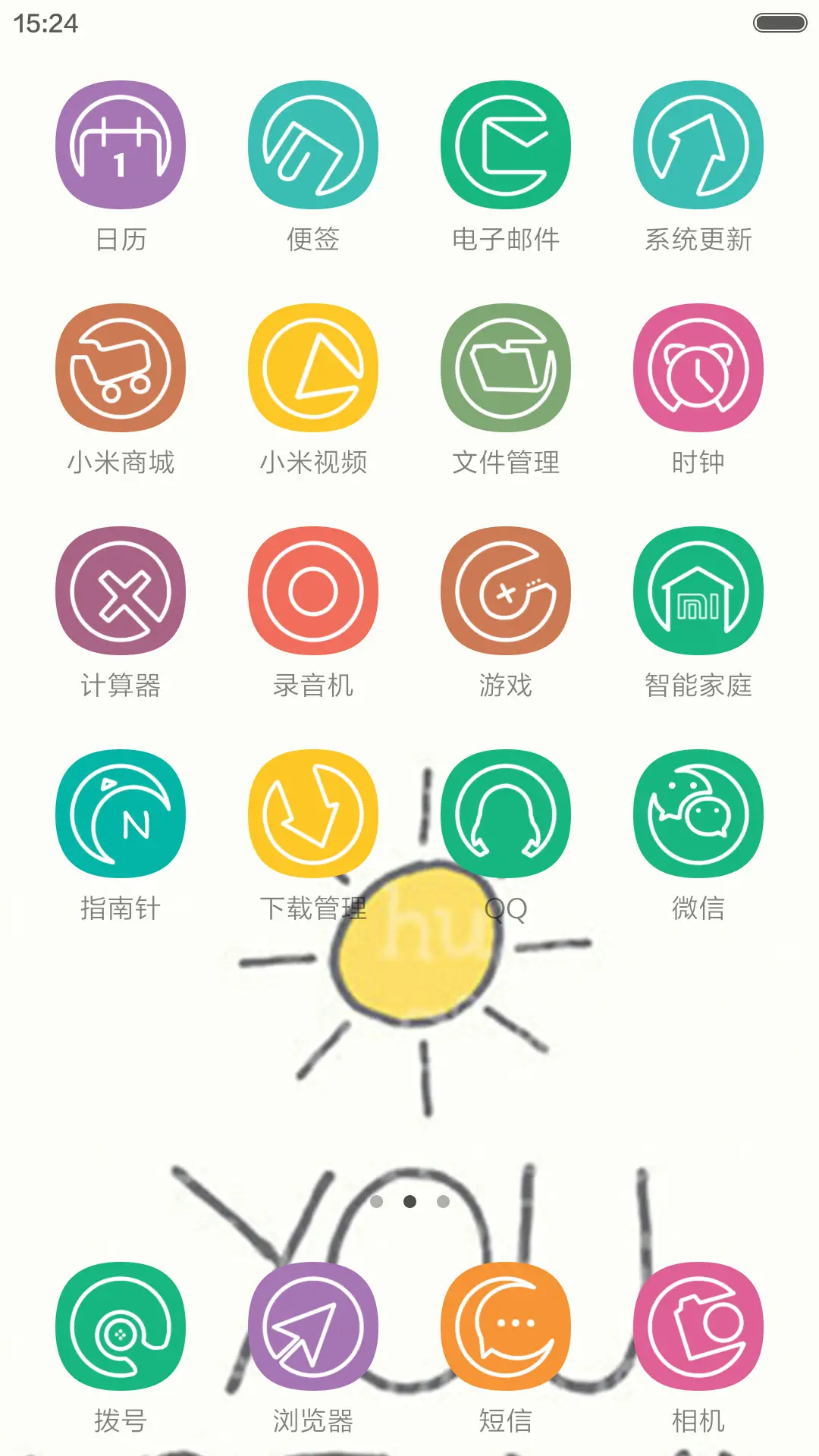Open the 指南针 Compass app
819x1456 pixels.
(x=120, y=811)
